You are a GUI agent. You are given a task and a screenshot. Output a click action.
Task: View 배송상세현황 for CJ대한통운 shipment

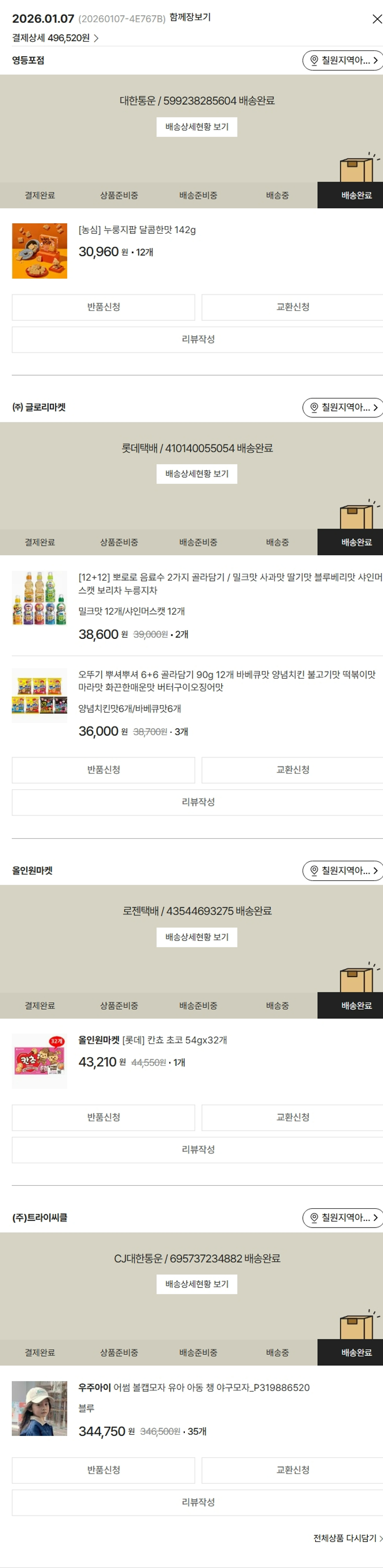coord(197,1284)
